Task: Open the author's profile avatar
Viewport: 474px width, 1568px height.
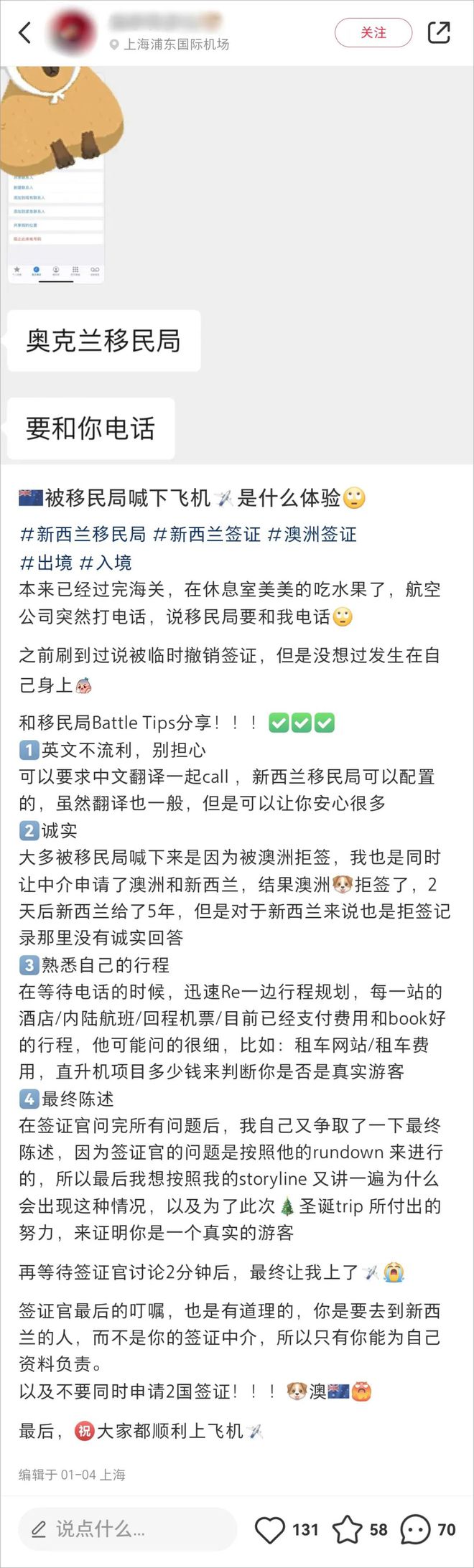Action: (72, 32)
